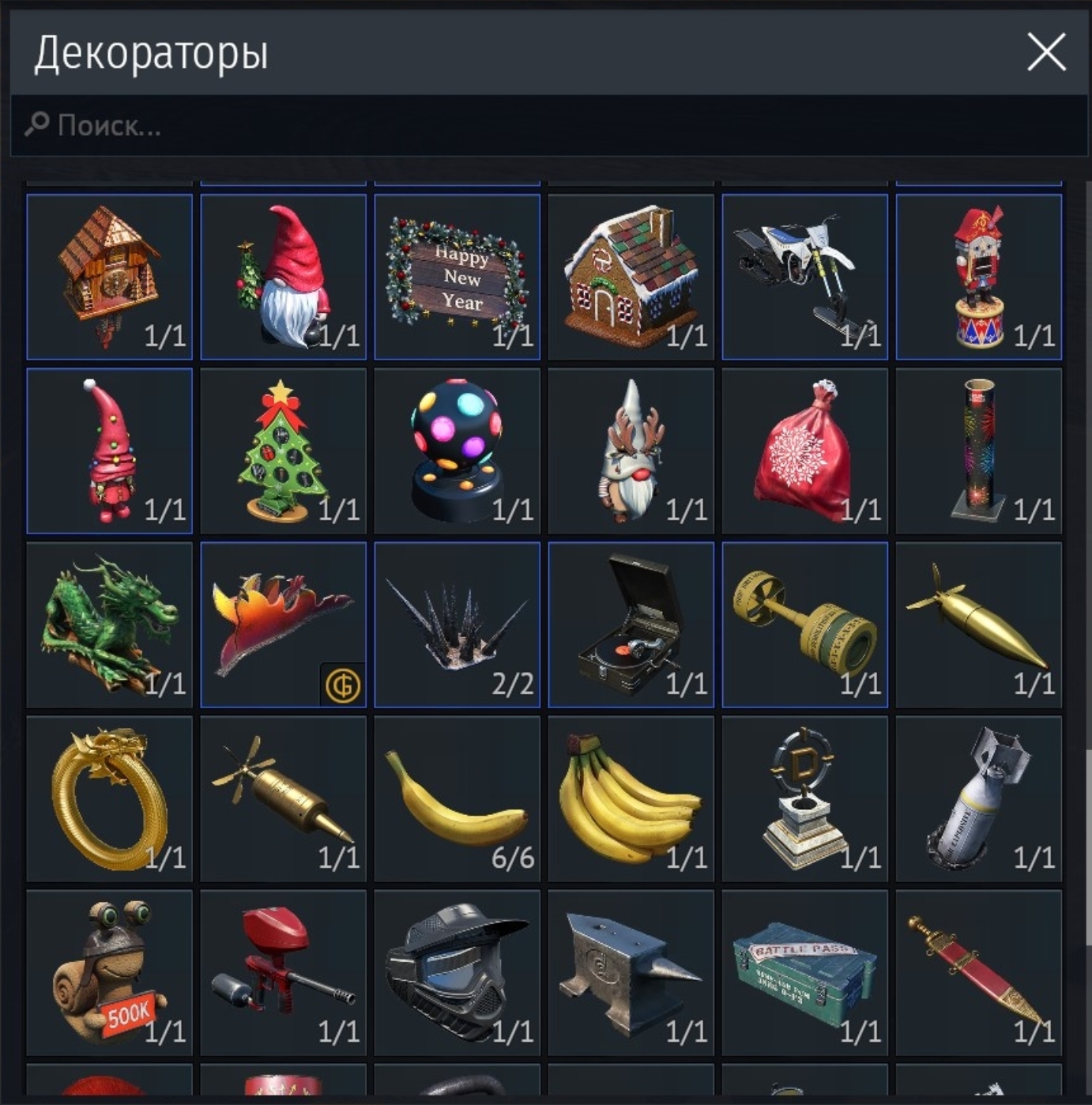Viewport: 1092px width, 1105px height.
Task: Select the single banana 6/6 decorator
Action: pyautogui.click(x=457, y=798)
